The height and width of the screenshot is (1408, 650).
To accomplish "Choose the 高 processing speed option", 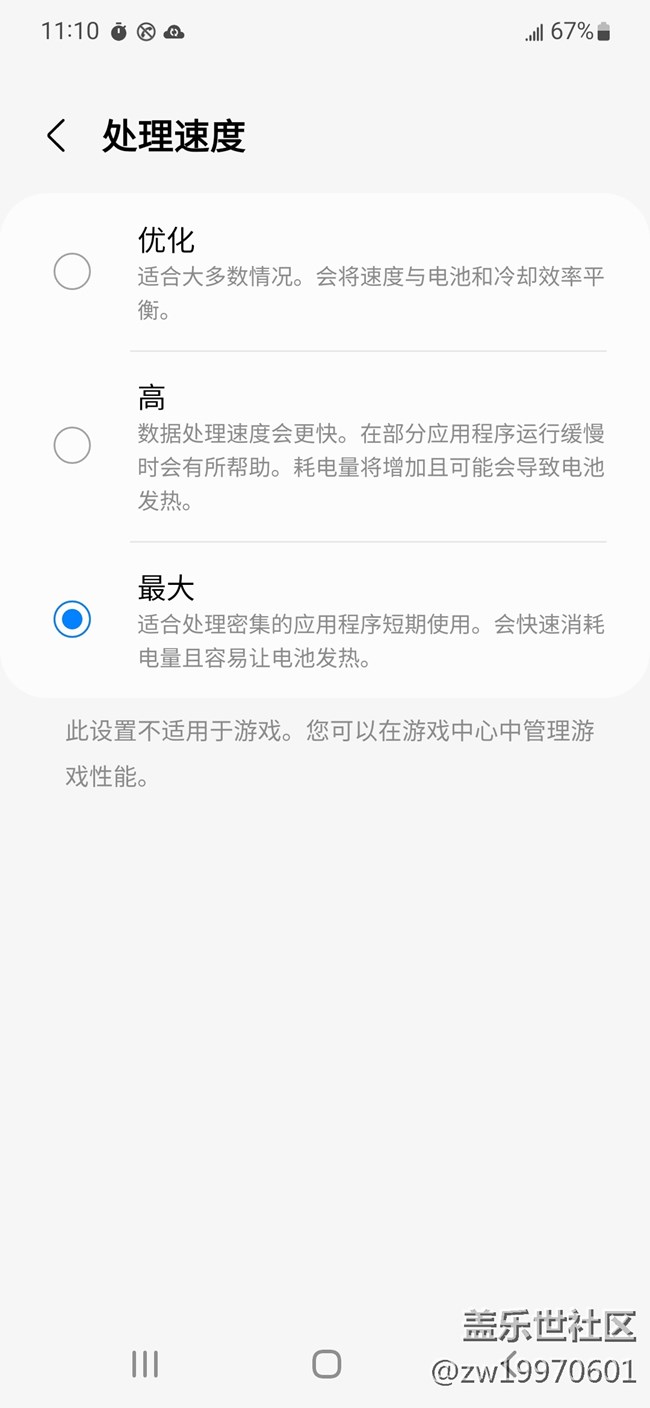I will (72, 445).
